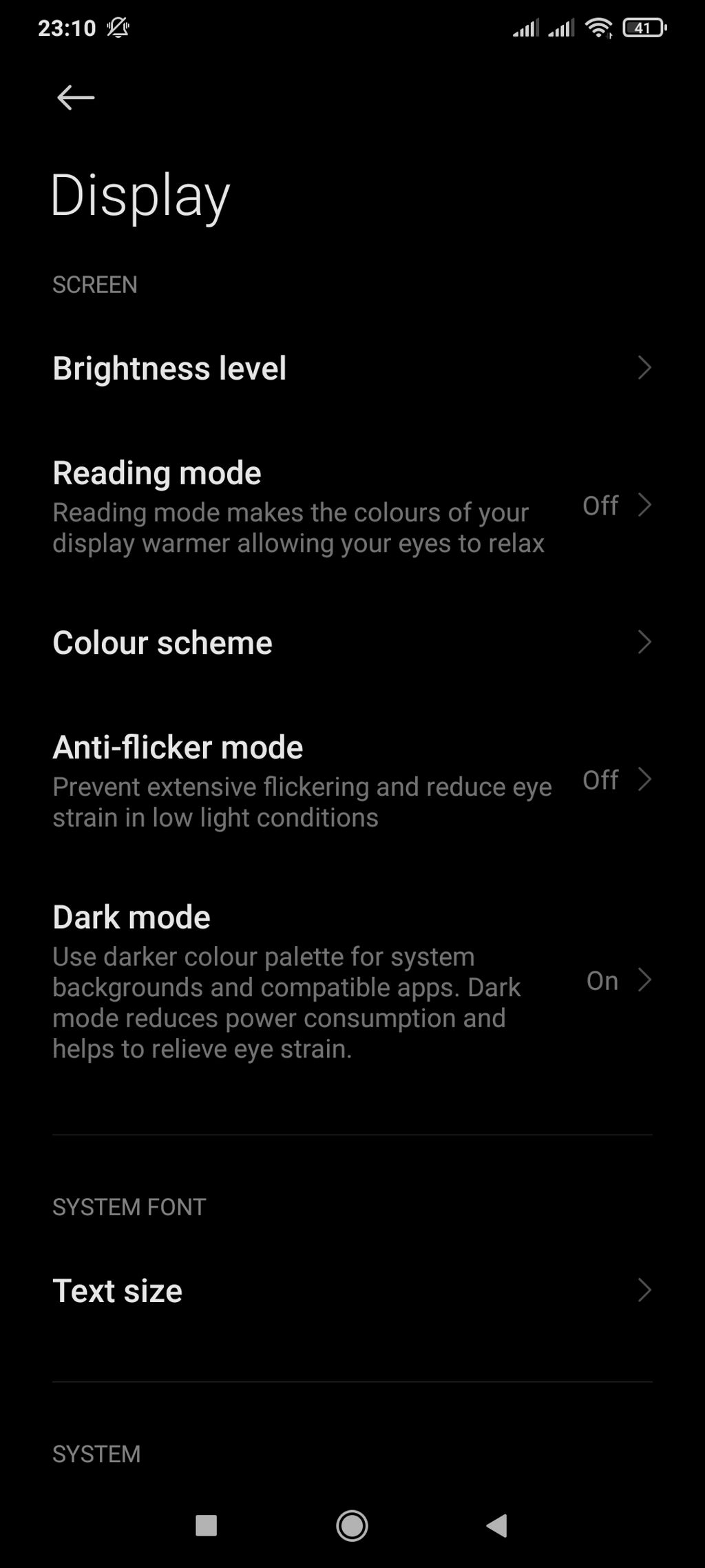Screen dimensions: 705x1568
Task: Open the Text size option
Action: pyautogui.click(x=351, y=1290)
